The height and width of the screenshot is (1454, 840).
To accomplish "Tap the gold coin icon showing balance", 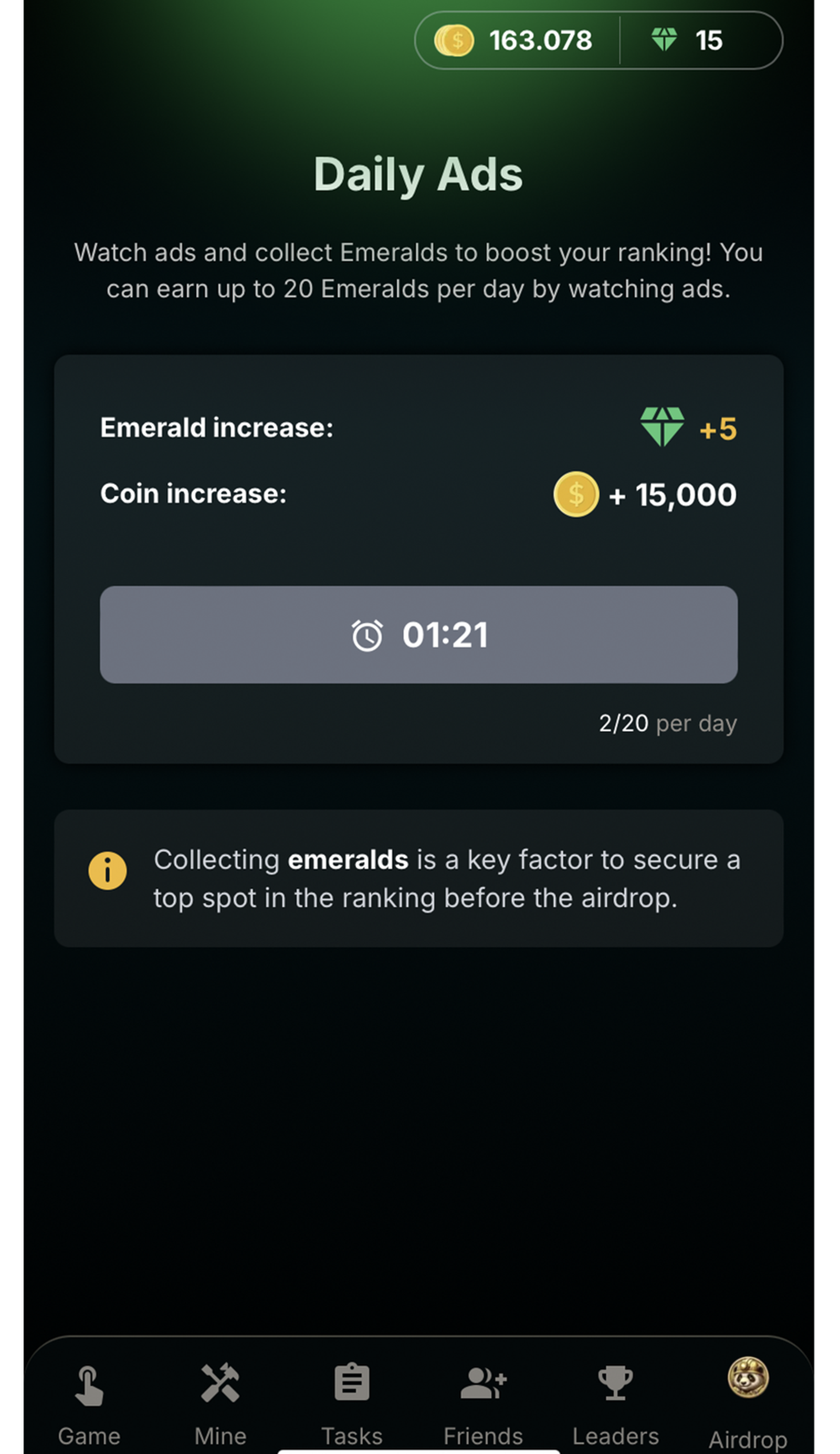I will click(x=455, y=40).
